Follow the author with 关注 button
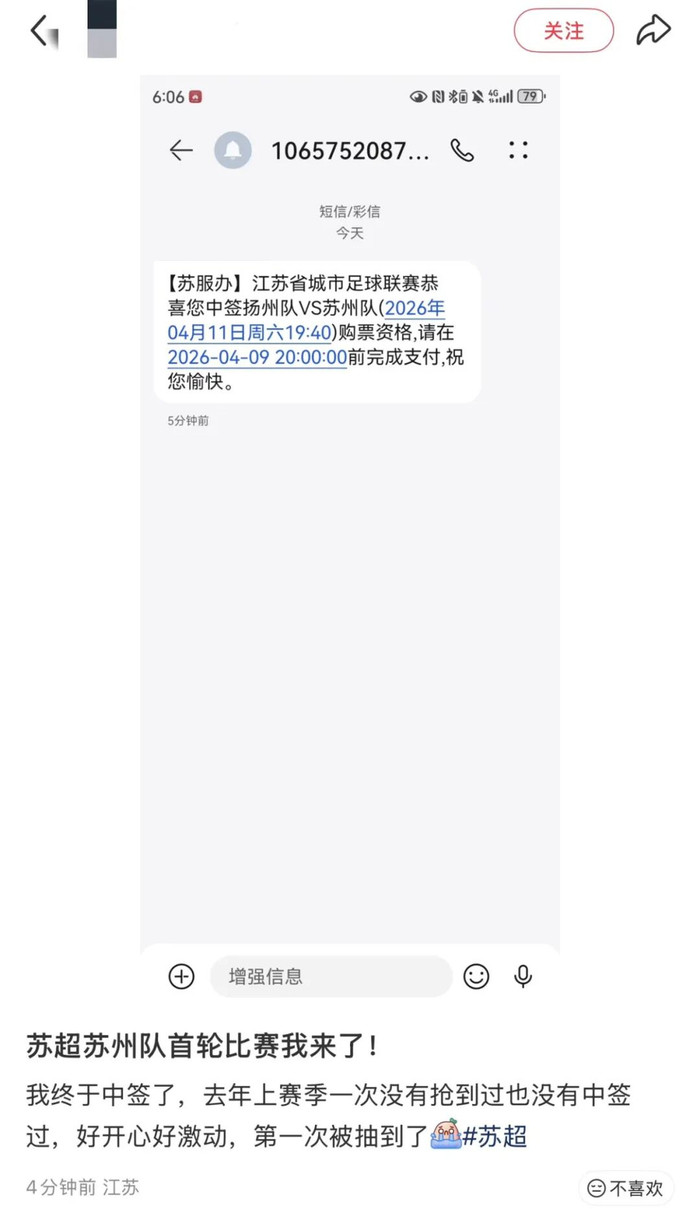 [563, 31]
